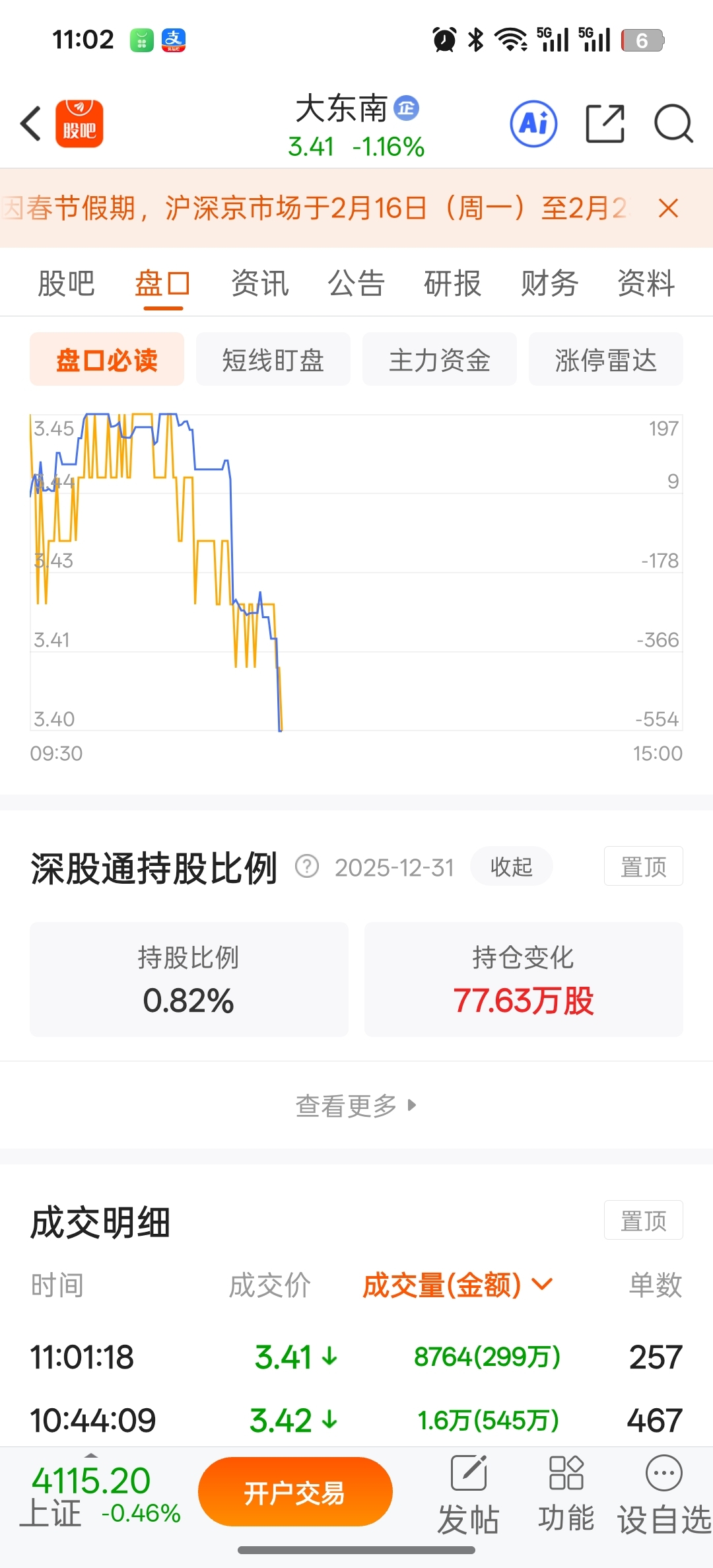The height and width of the screenshot is (1568, 713).
Task: Tap the 开户交易 button
Action: pos(295,1492)
